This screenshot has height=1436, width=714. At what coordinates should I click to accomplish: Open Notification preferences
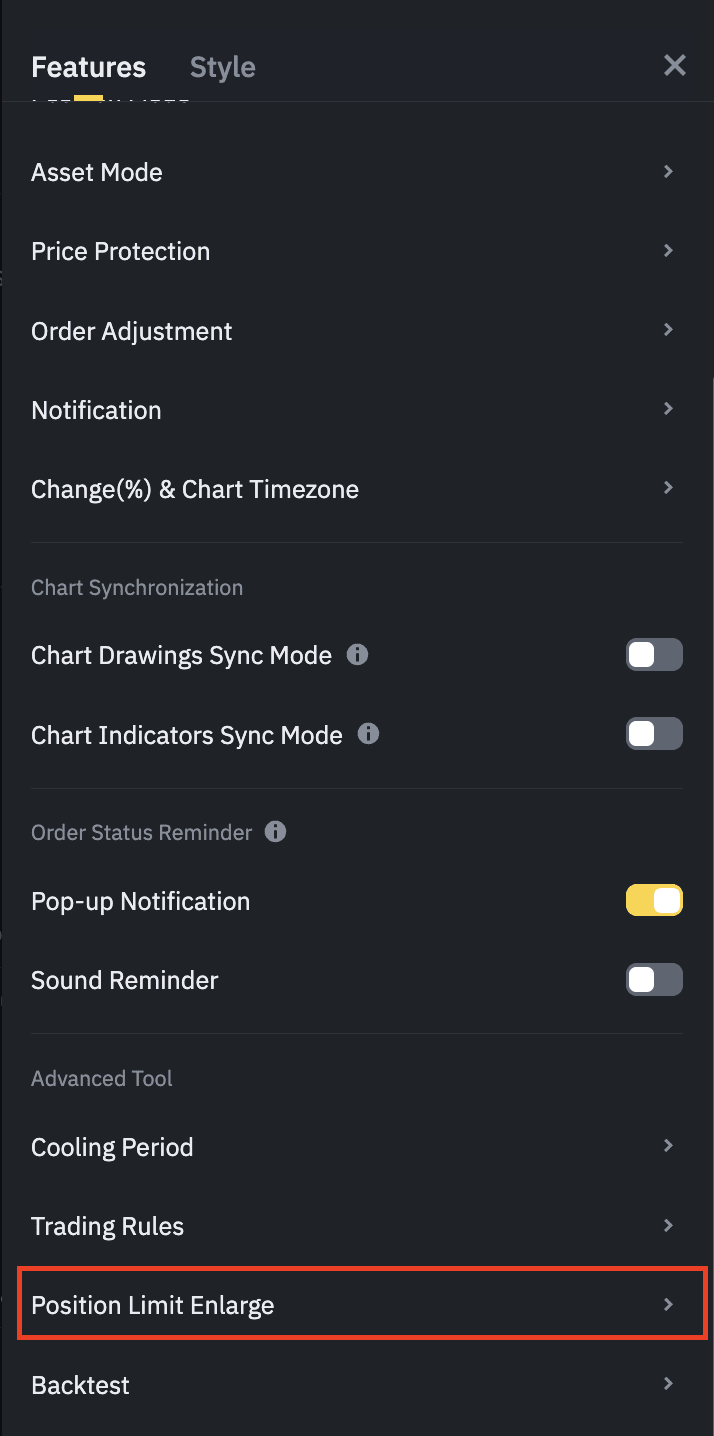pos(356,410)
